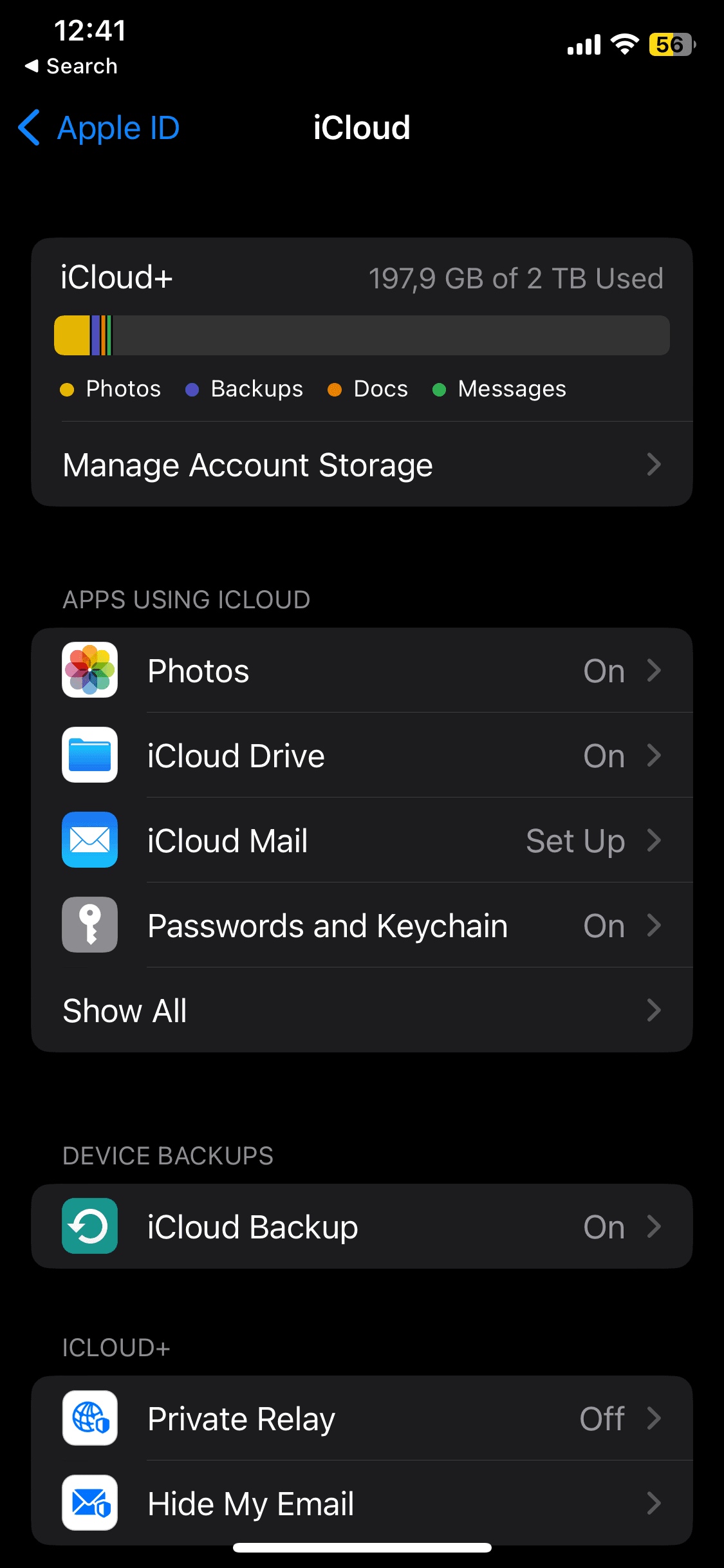Screen dimensions: 724x1568
Task: Open Passwords and Keychain settings
Action: tap(362, 926)
